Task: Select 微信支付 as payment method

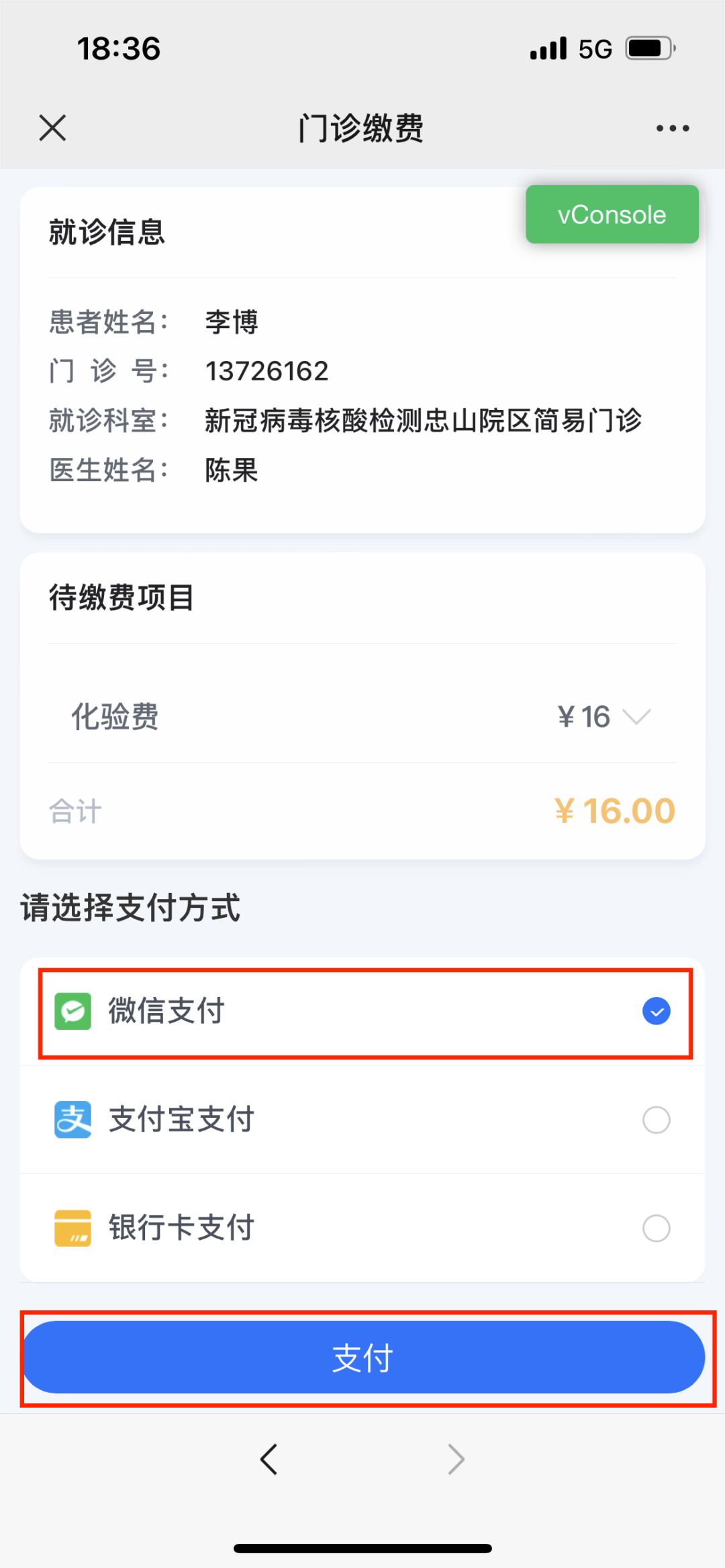Action: pos(656,1011)
